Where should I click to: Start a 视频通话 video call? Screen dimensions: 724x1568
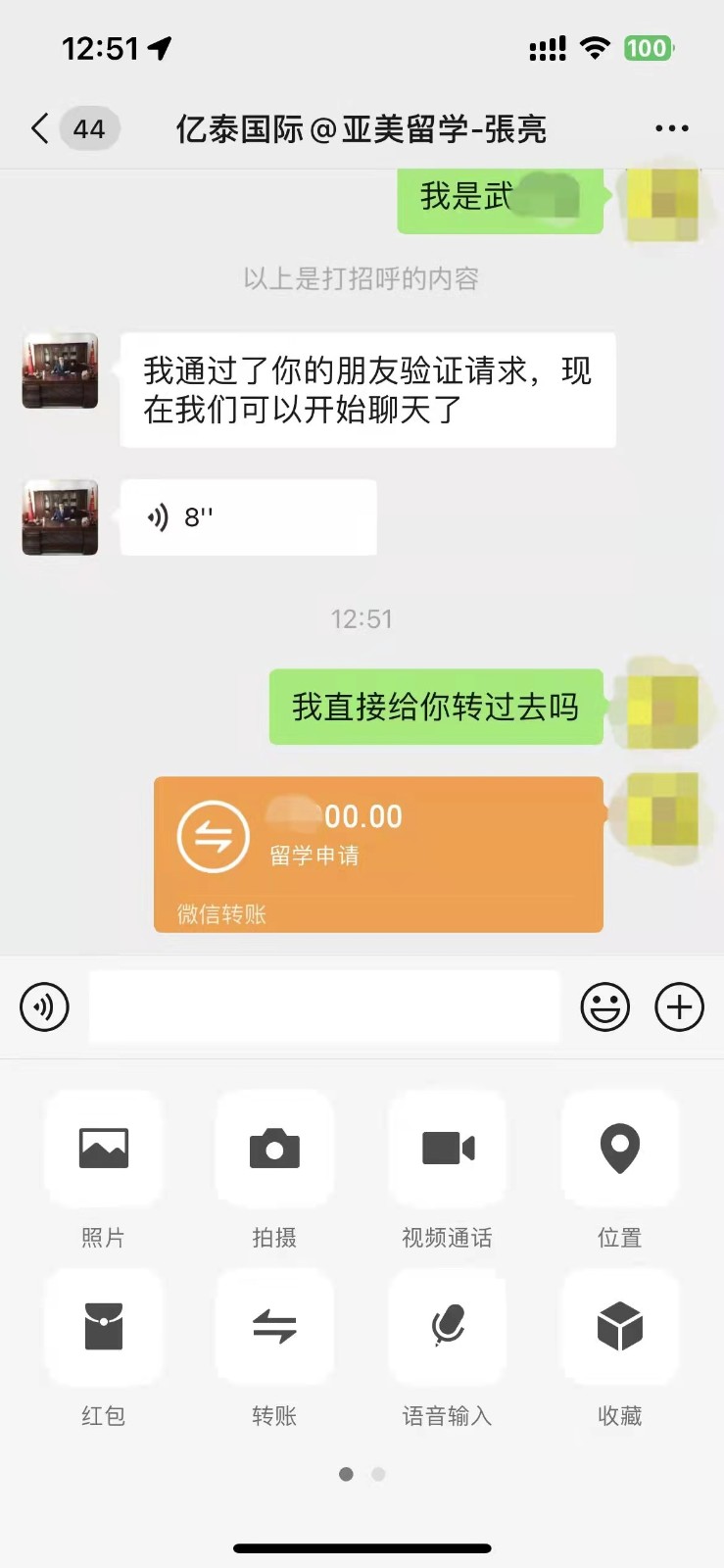click(448, 1149)
